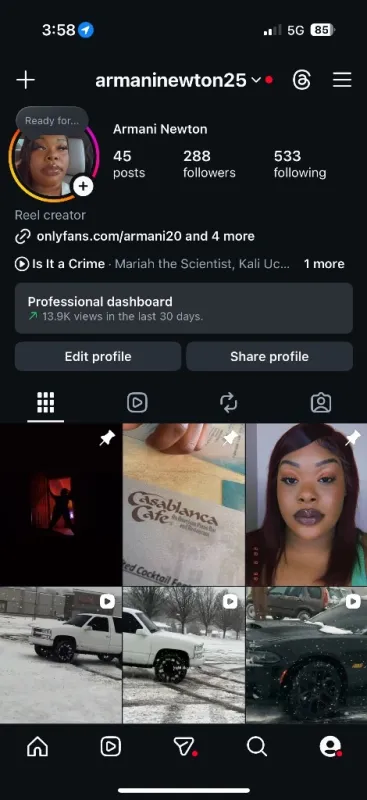Switch to the Reels tab on profile
367x800 pixels.
click(137, 403)
